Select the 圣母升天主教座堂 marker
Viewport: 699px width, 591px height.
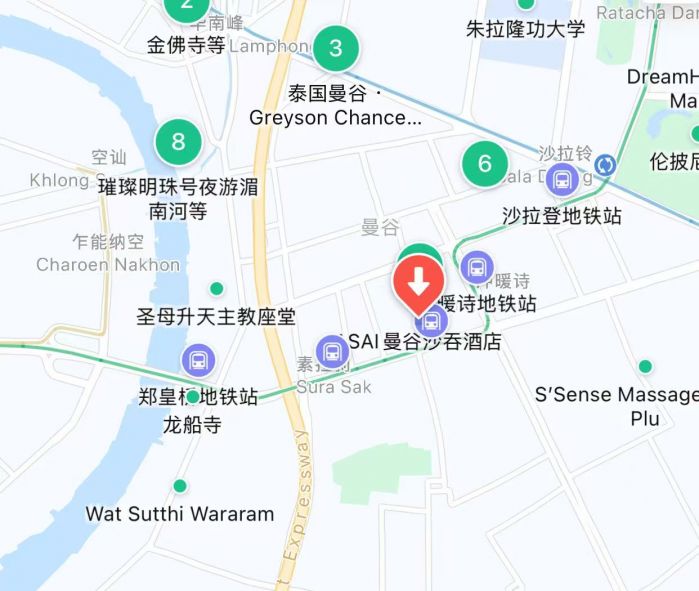point(216,289)
